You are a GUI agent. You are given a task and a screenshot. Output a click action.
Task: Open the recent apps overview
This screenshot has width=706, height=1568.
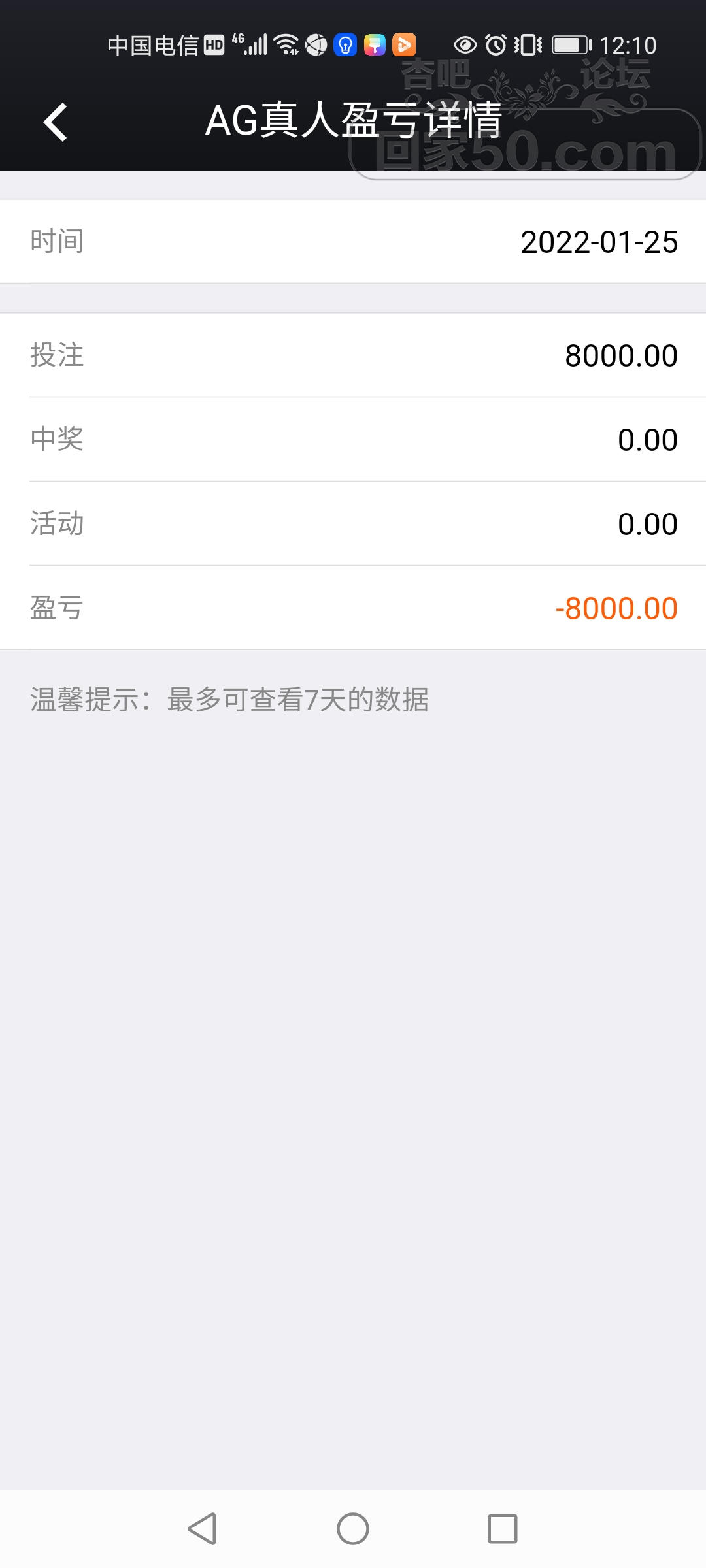click(502, 1529)
